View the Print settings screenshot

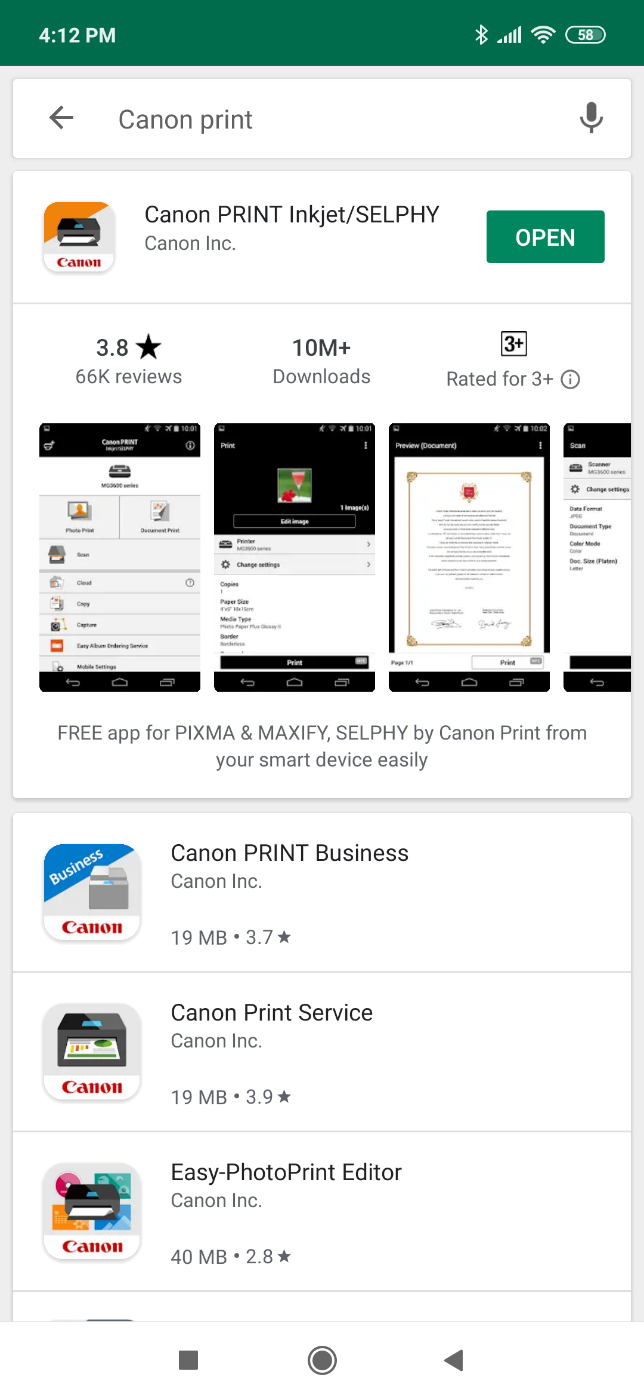(294, 556)
